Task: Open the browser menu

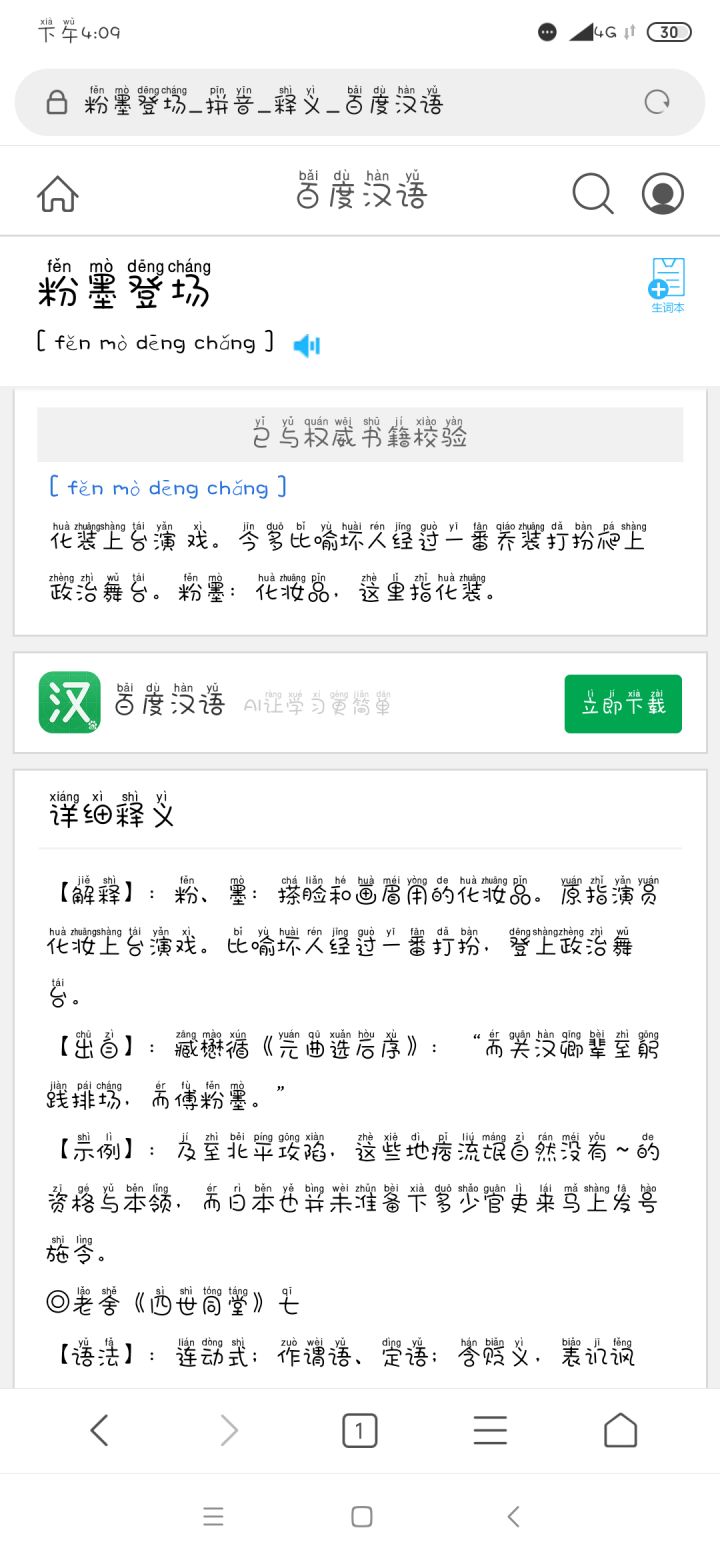Action: (490, 1431)
